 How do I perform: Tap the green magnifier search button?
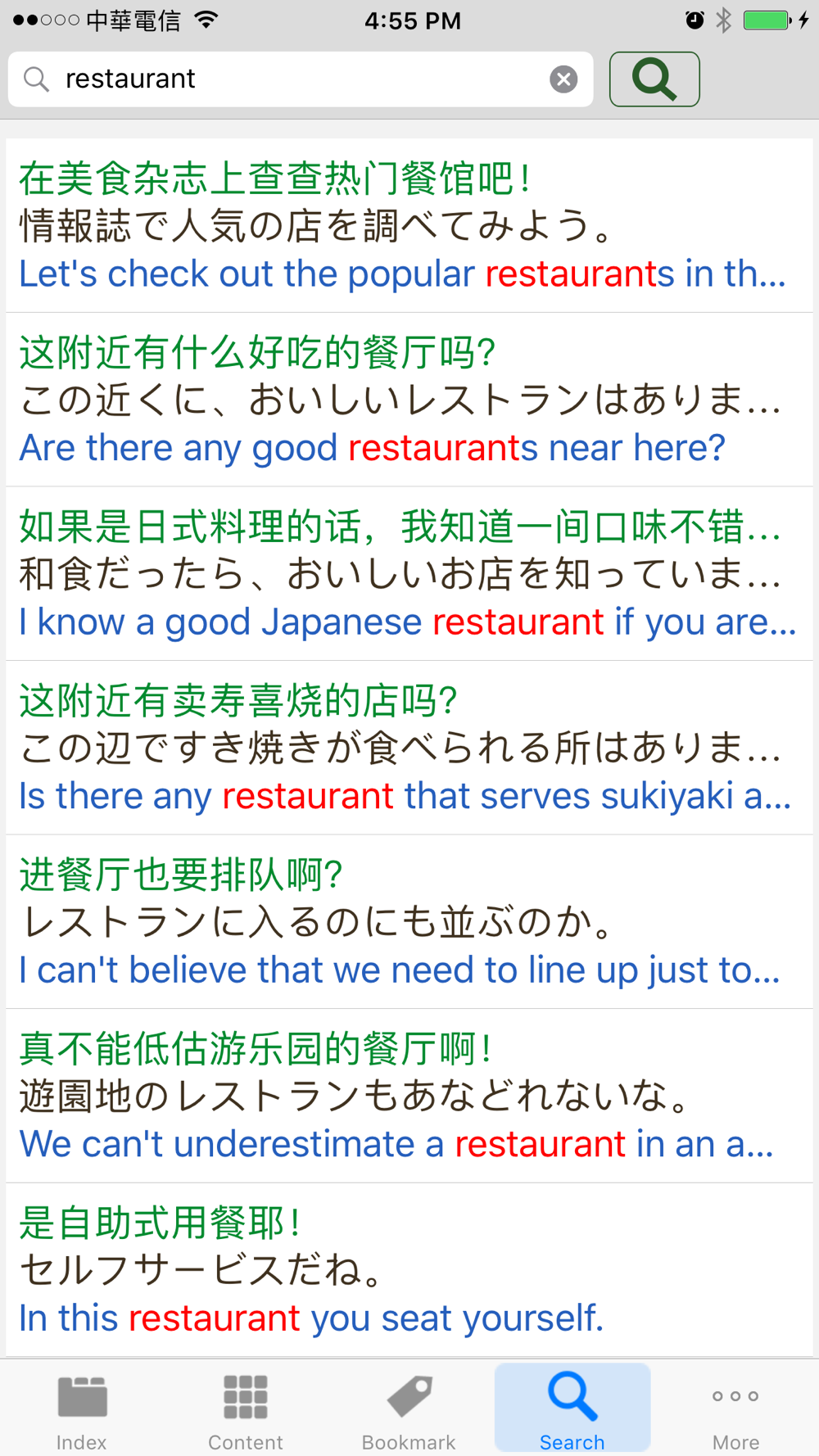coord(654,79)
